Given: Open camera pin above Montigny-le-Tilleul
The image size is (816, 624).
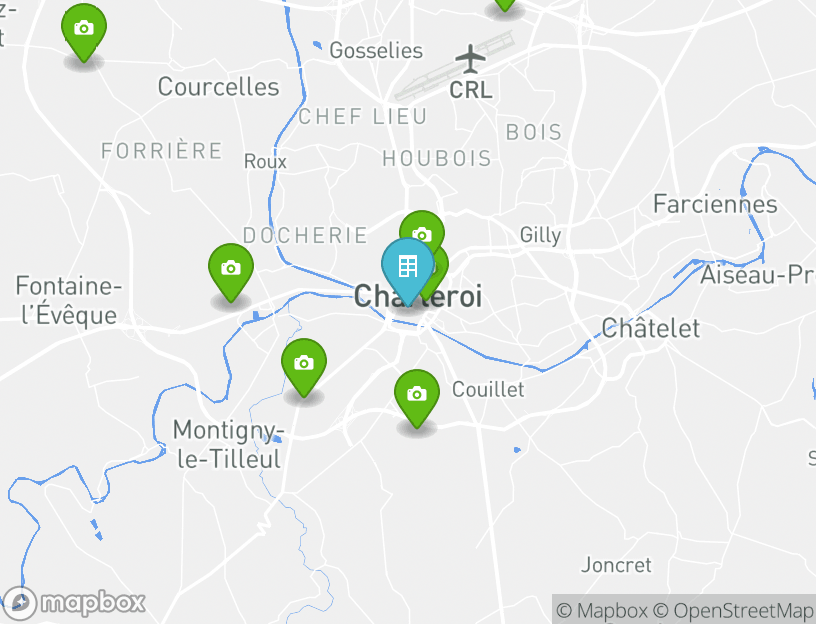Looking at the screenshot, I should click(303, 364).
